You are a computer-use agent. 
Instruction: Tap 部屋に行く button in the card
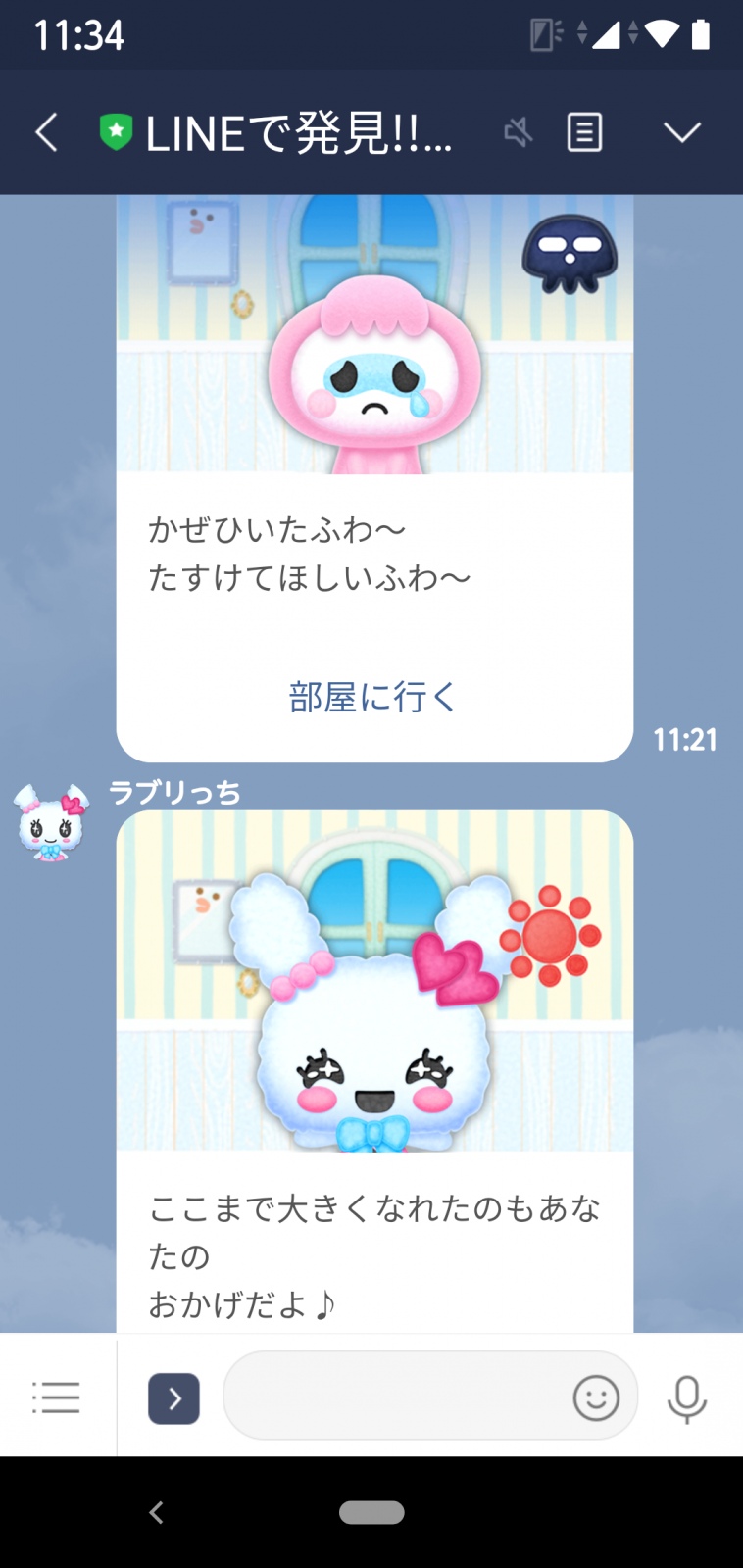[x=373, y=697]
